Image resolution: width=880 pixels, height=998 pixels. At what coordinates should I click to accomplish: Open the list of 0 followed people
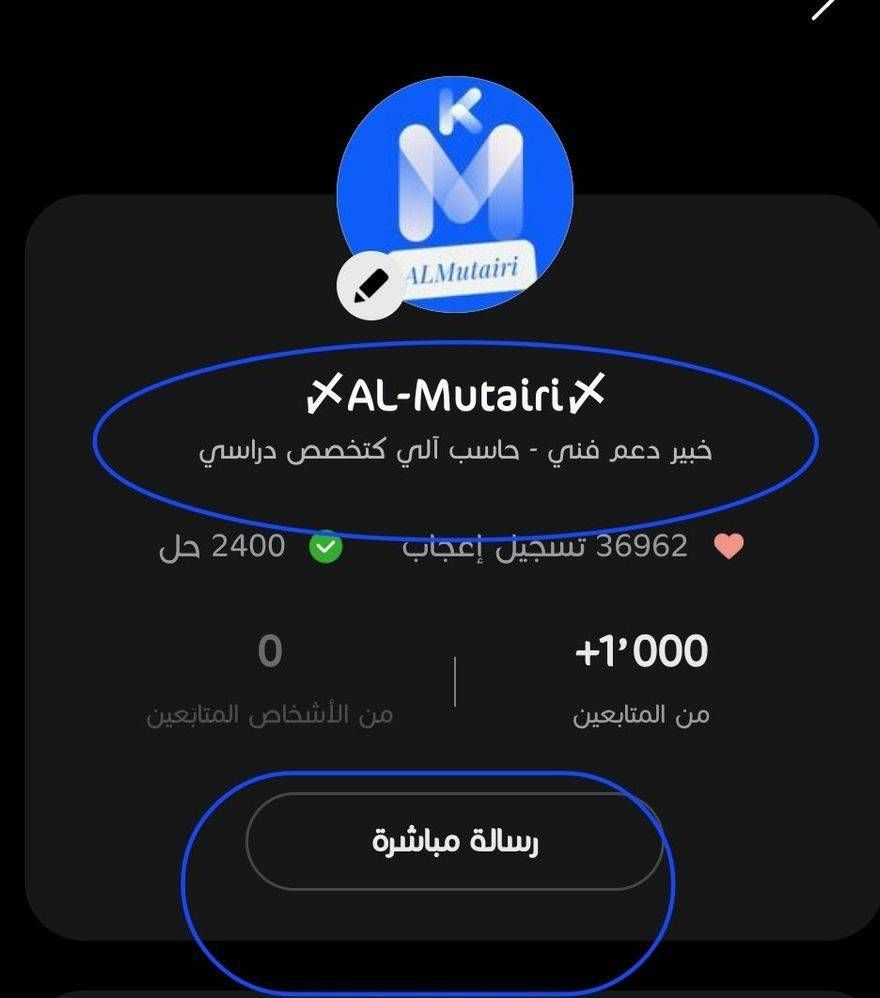point(270,678)
